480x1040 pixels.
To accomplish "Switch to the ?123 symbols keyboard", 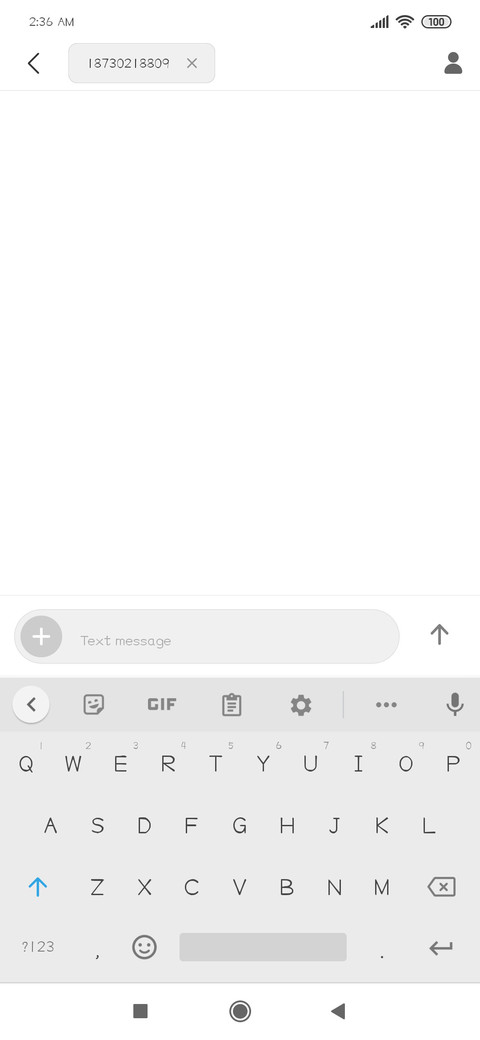I will (x=38, y=946).
